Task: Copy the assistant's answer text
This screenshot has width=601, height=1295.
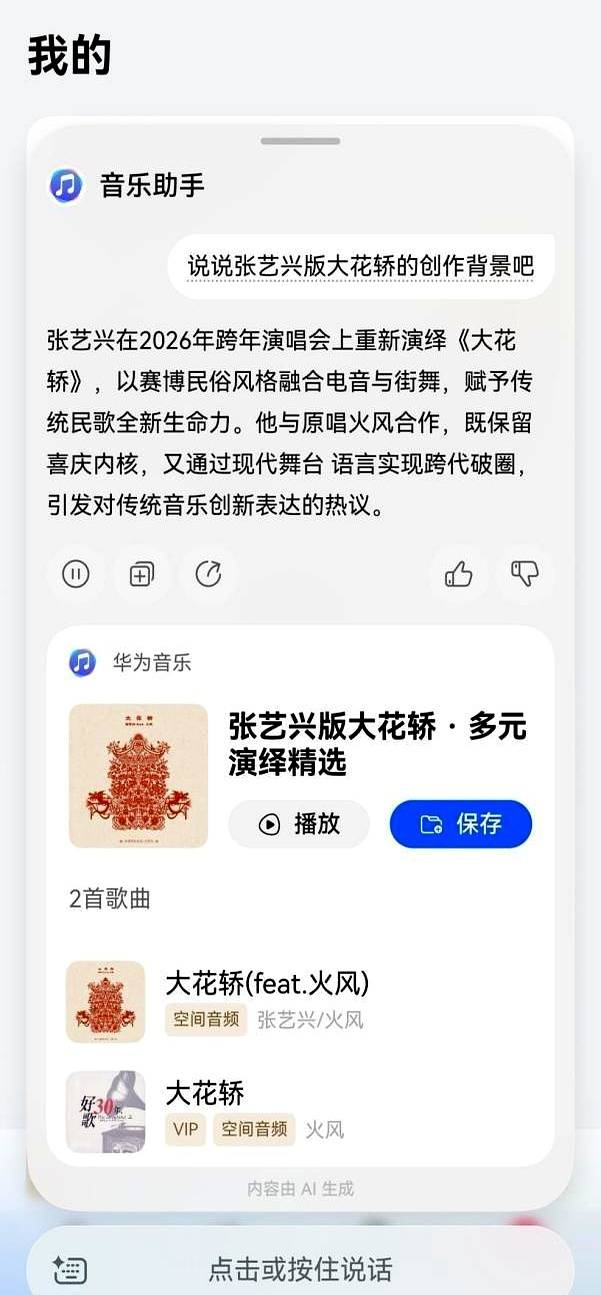Action: click(142, 574)
